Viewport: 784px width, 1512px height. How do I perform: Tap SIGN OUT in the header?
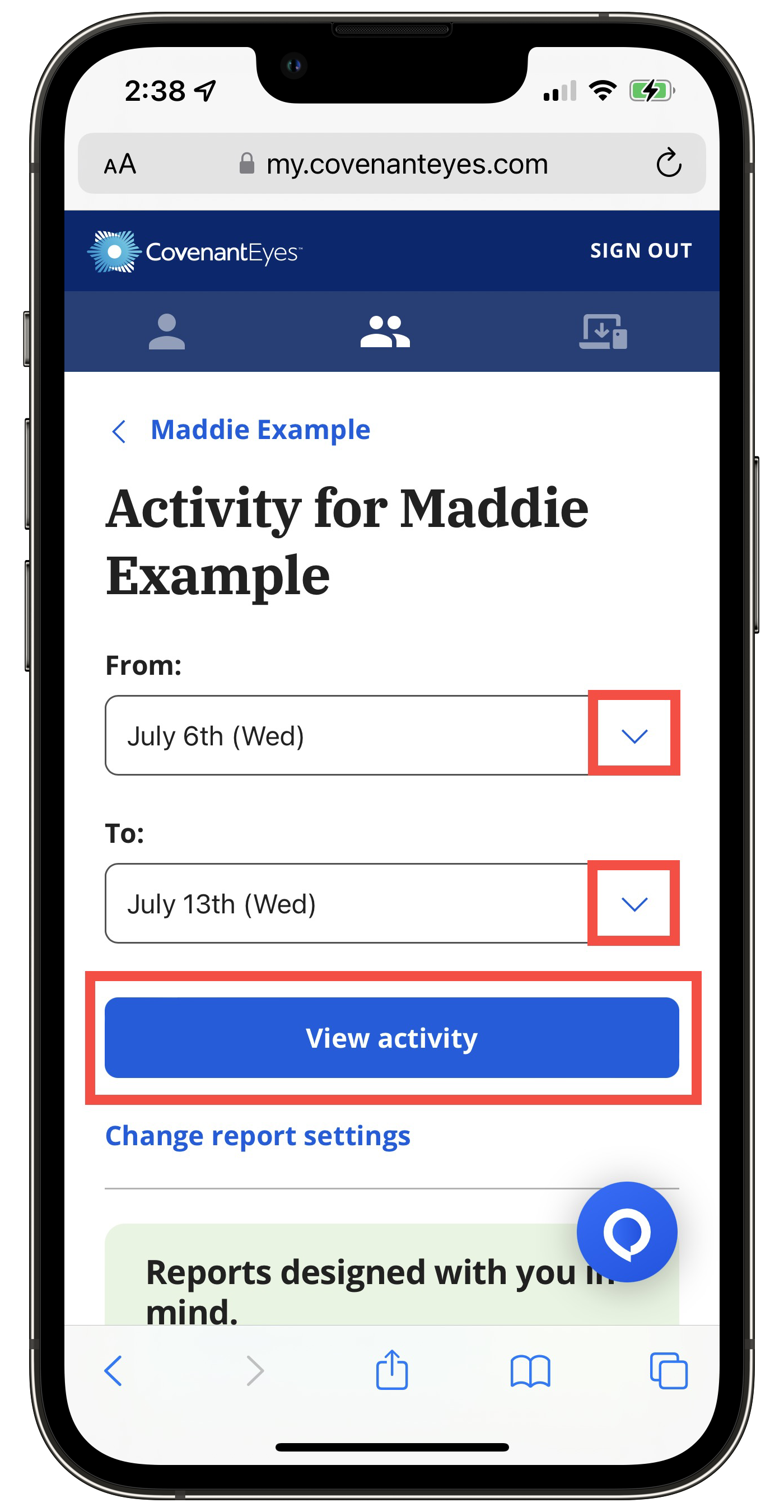click(641, 251)
